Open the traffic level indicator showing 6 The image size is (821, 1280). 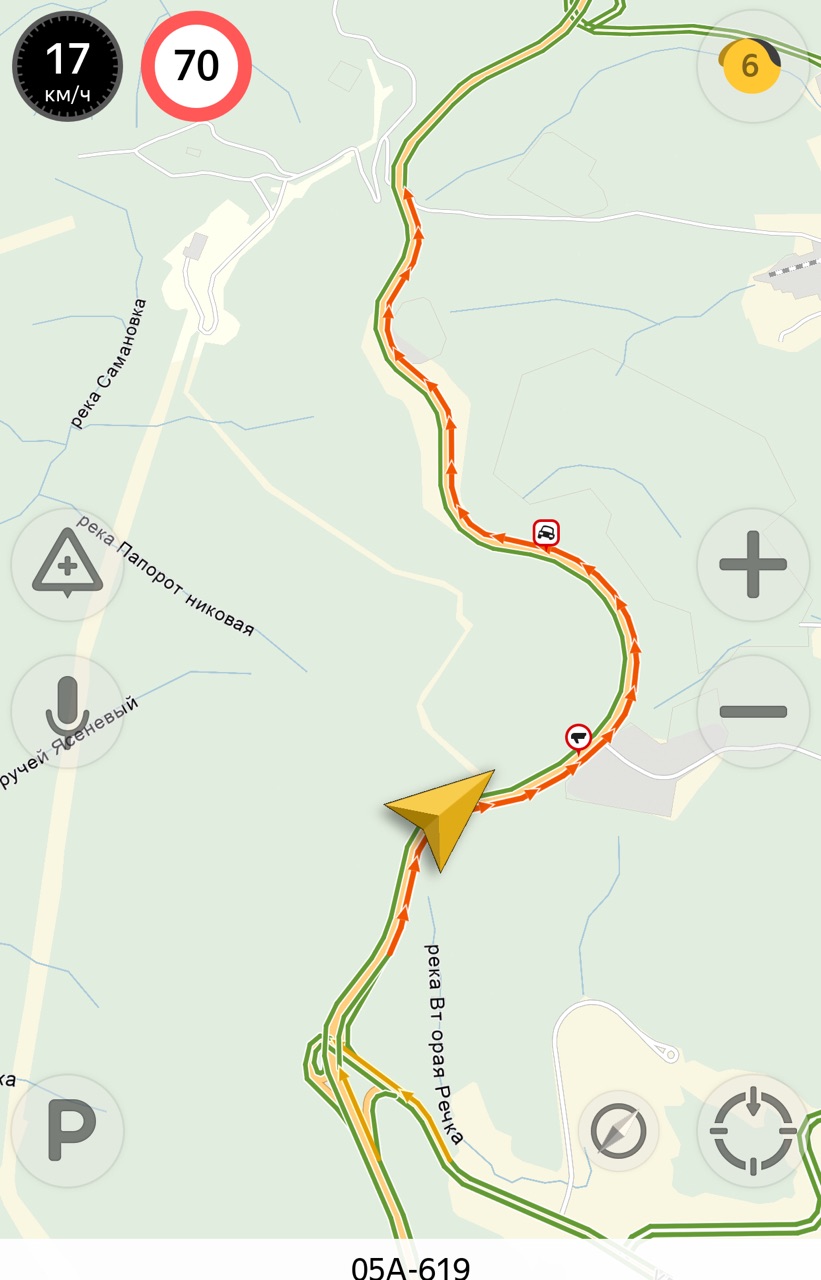pyautogui.click(x=751, y=66)
